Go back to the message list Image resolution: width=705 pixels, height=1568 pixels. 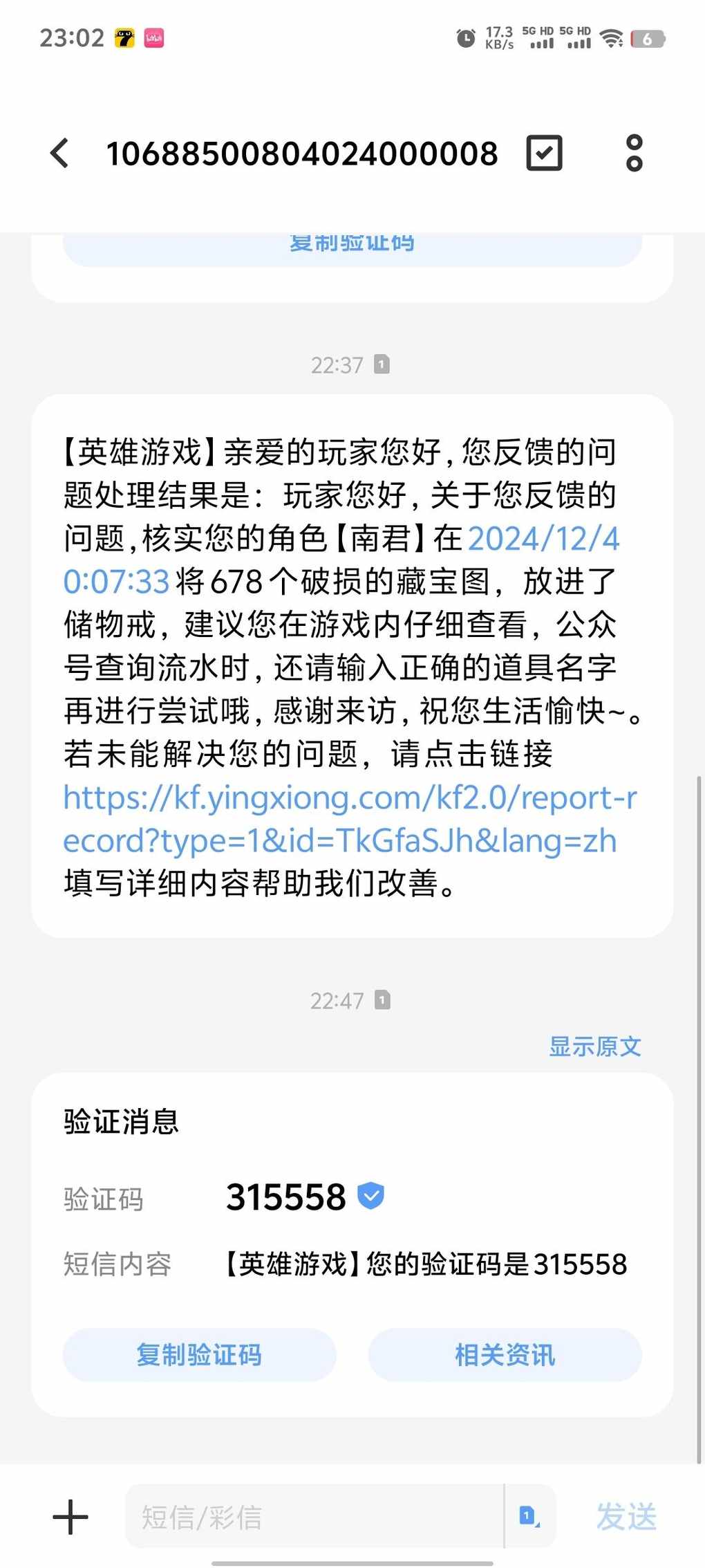pyautogui.click(x=60, y=153)
